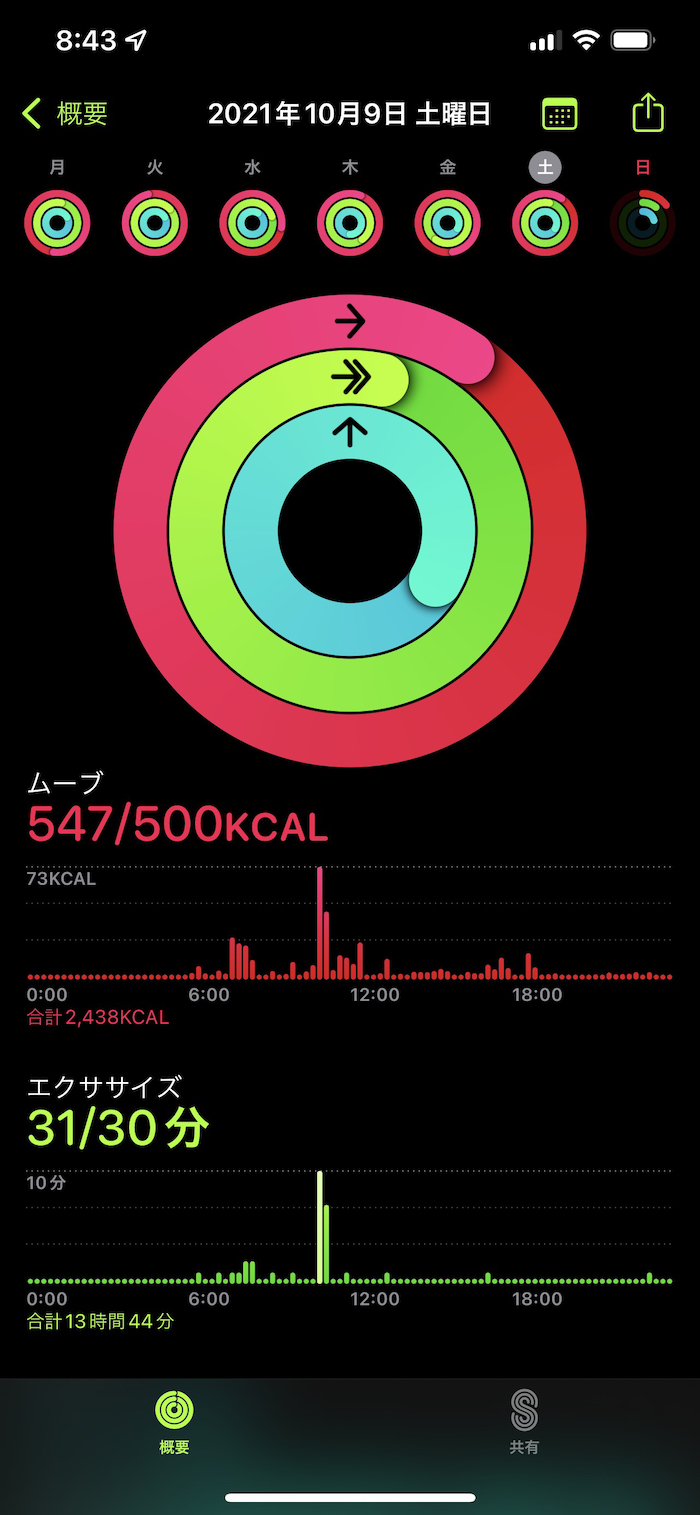The width and height of the screenshot is (700, 1515).
Task: Select Tuesday (火) activity rings
Action: pos(155,222)
